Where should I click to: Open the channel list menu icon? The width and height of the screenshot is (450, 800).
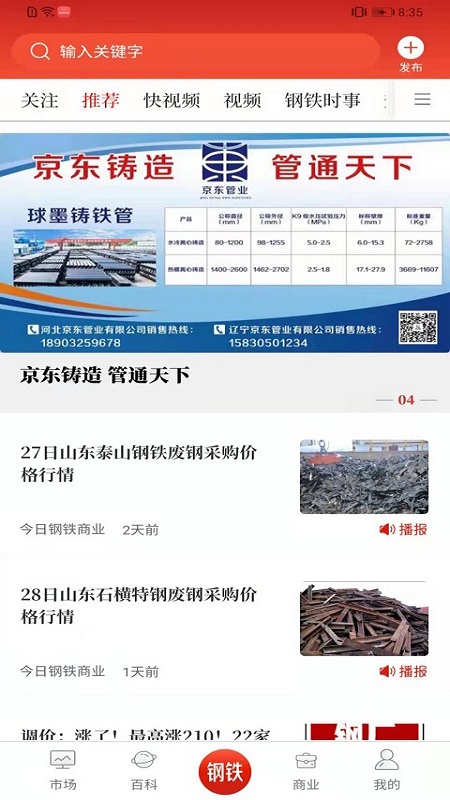tap(422, 99)
